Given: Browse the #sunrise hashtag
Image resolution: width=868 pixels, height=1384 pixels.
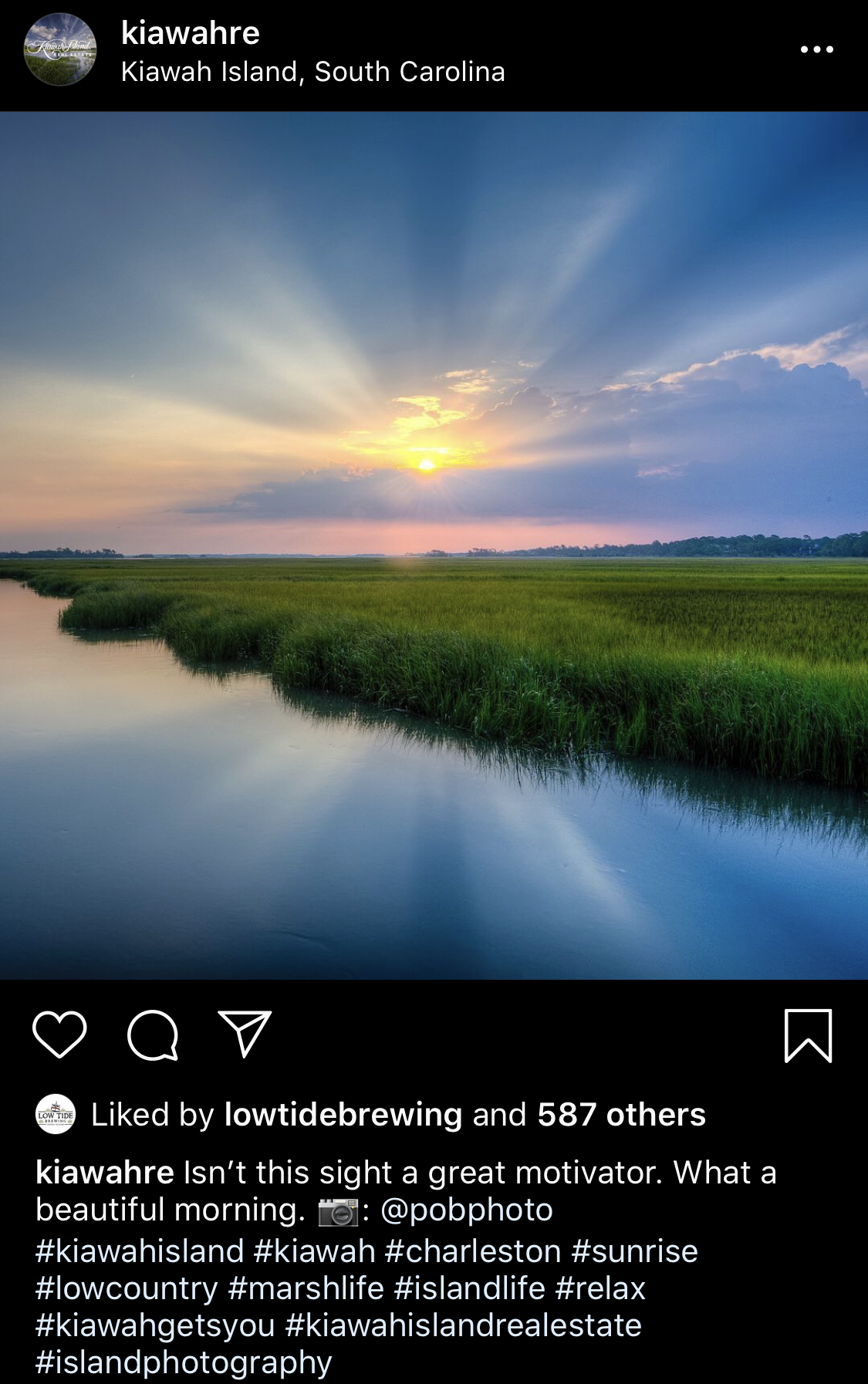Looking at the screenshot, I should point(634,1251).
